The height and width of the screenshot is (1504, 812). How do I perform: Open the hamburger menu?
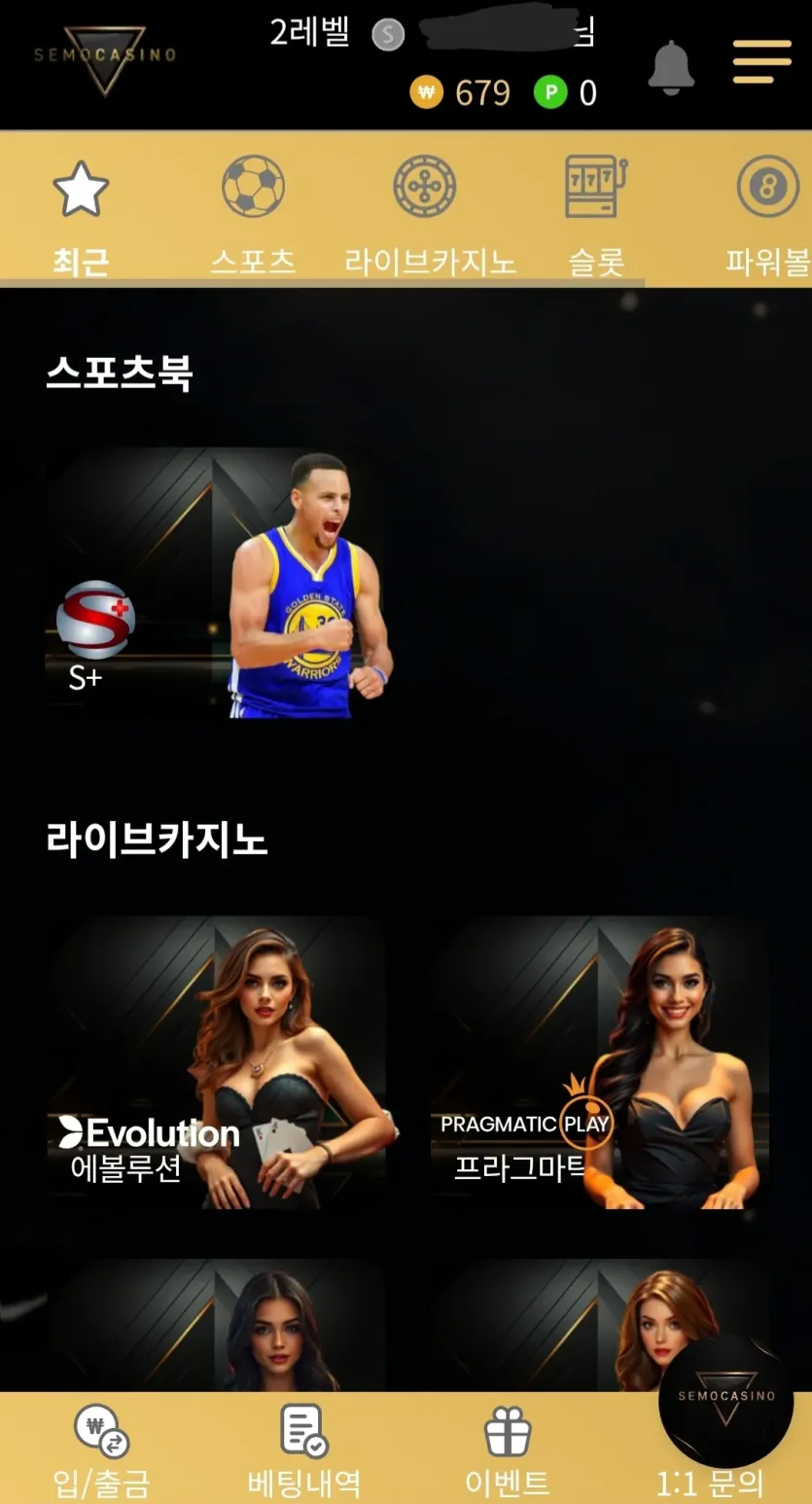(x=761, y=62)
